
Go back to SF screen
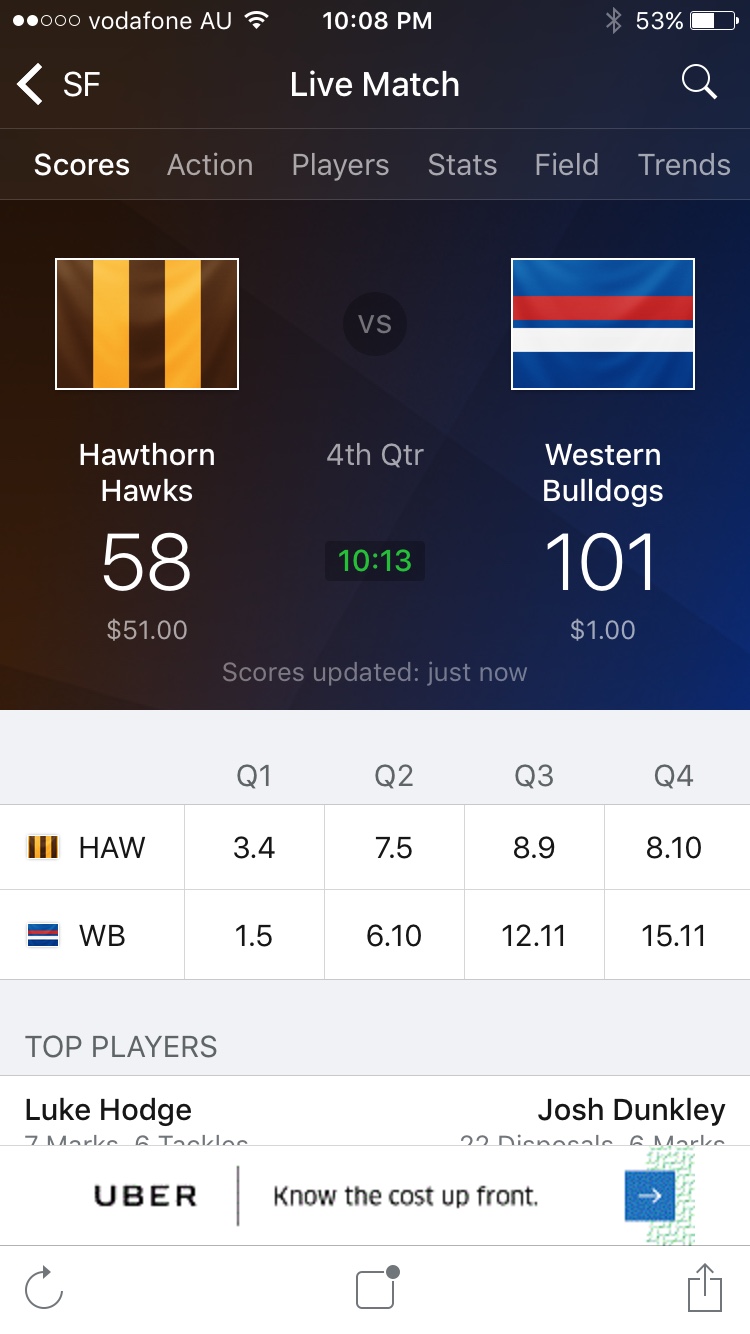[58, 85]
